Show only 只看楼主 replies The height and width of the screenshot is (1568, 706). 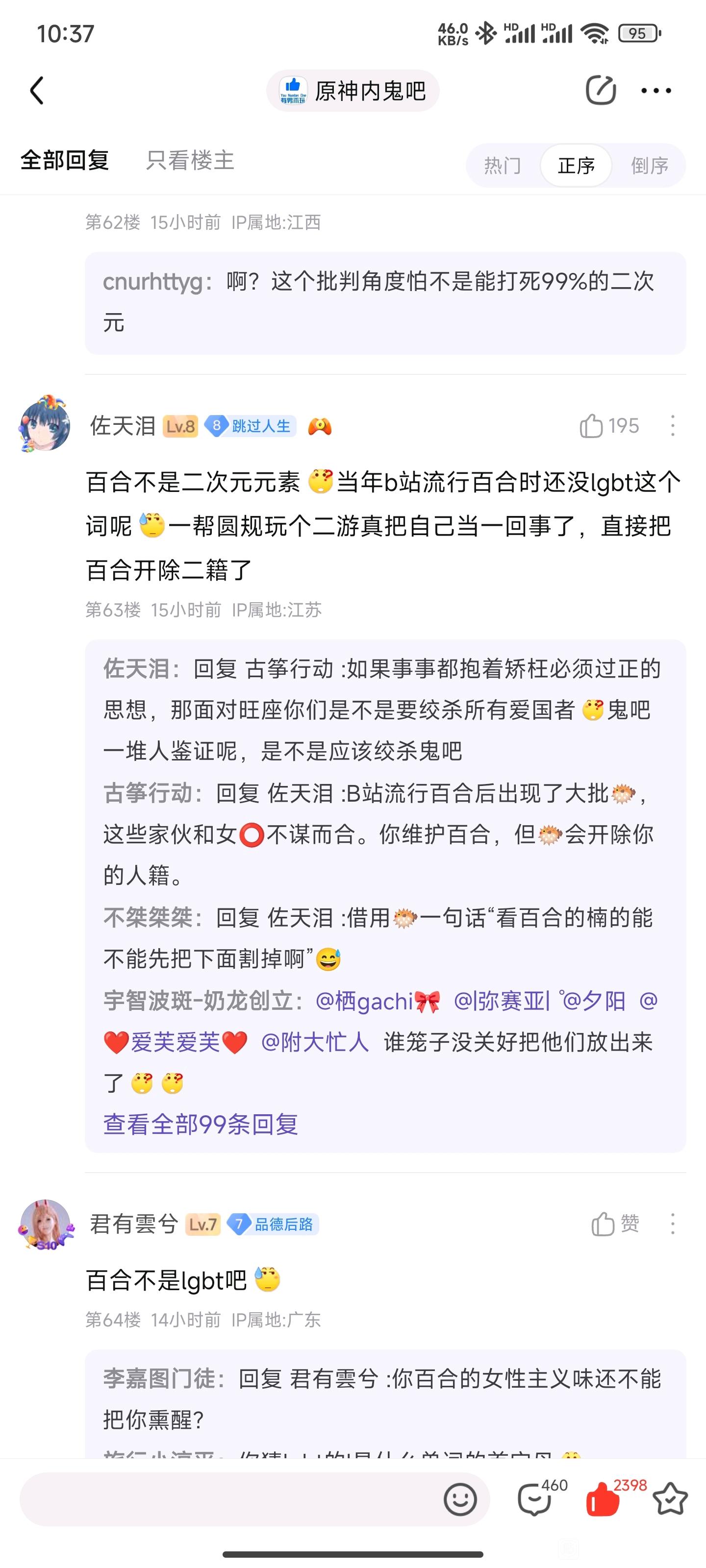pyautogui.click(x=190, y=160)
